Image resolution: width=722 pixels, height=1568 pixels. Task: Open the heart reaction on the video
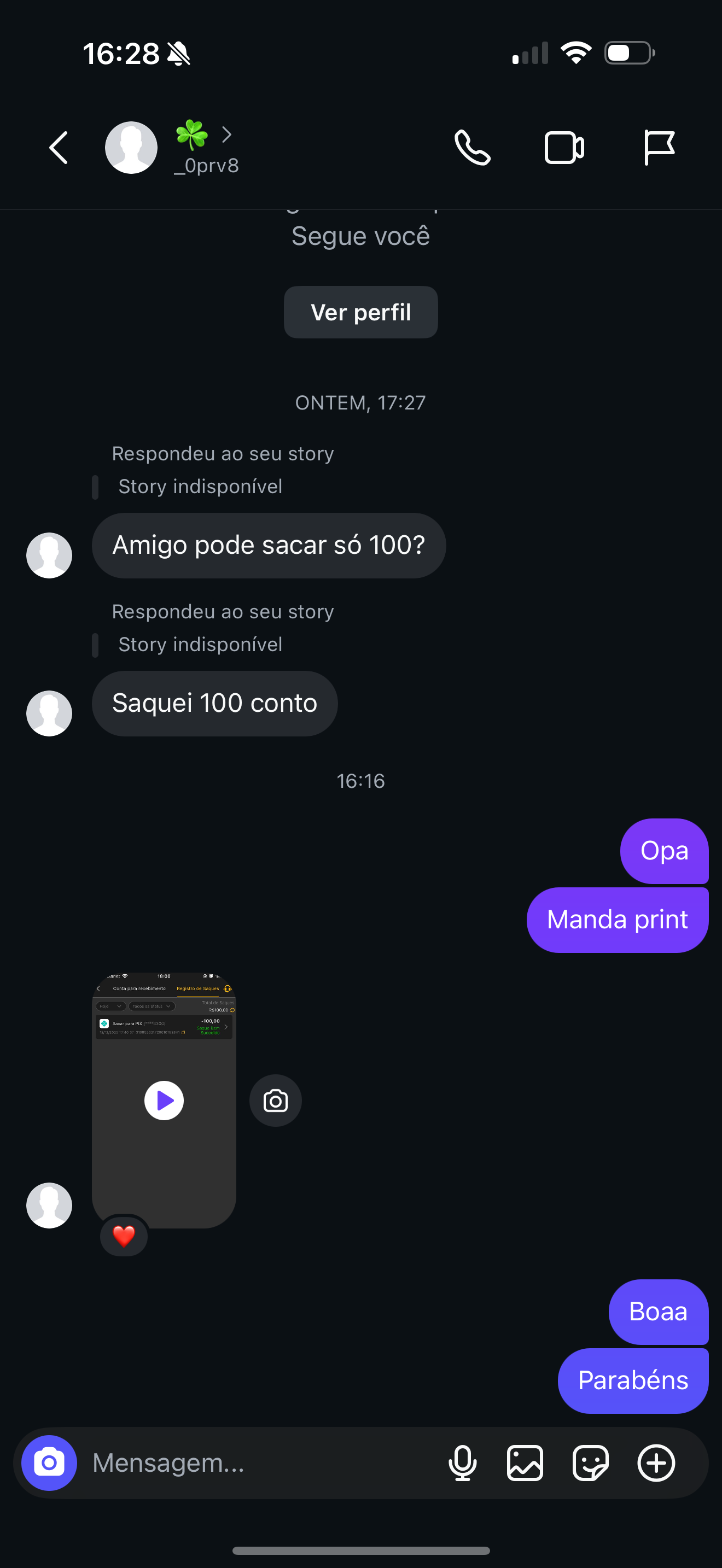point(124,1236)
